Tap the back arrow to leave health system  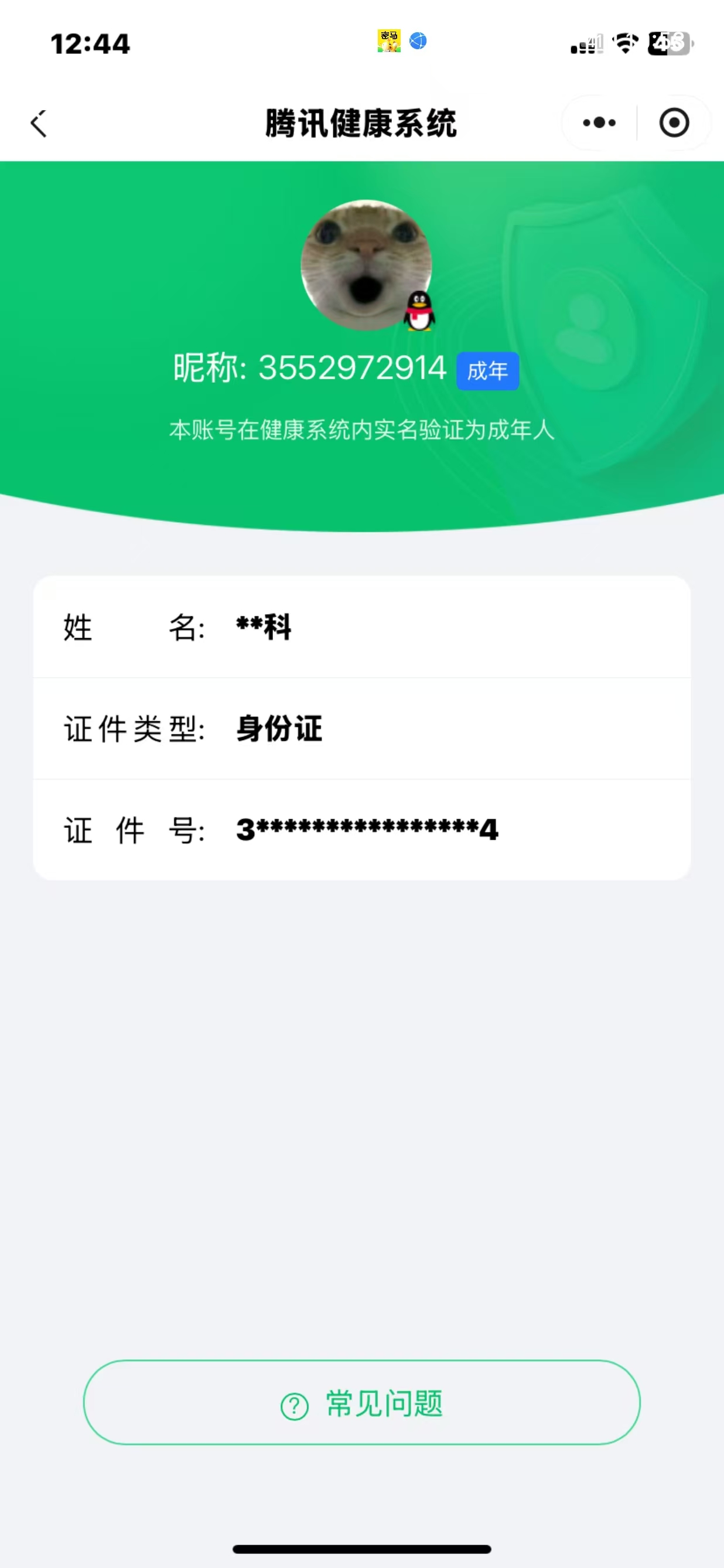[38, 122]
